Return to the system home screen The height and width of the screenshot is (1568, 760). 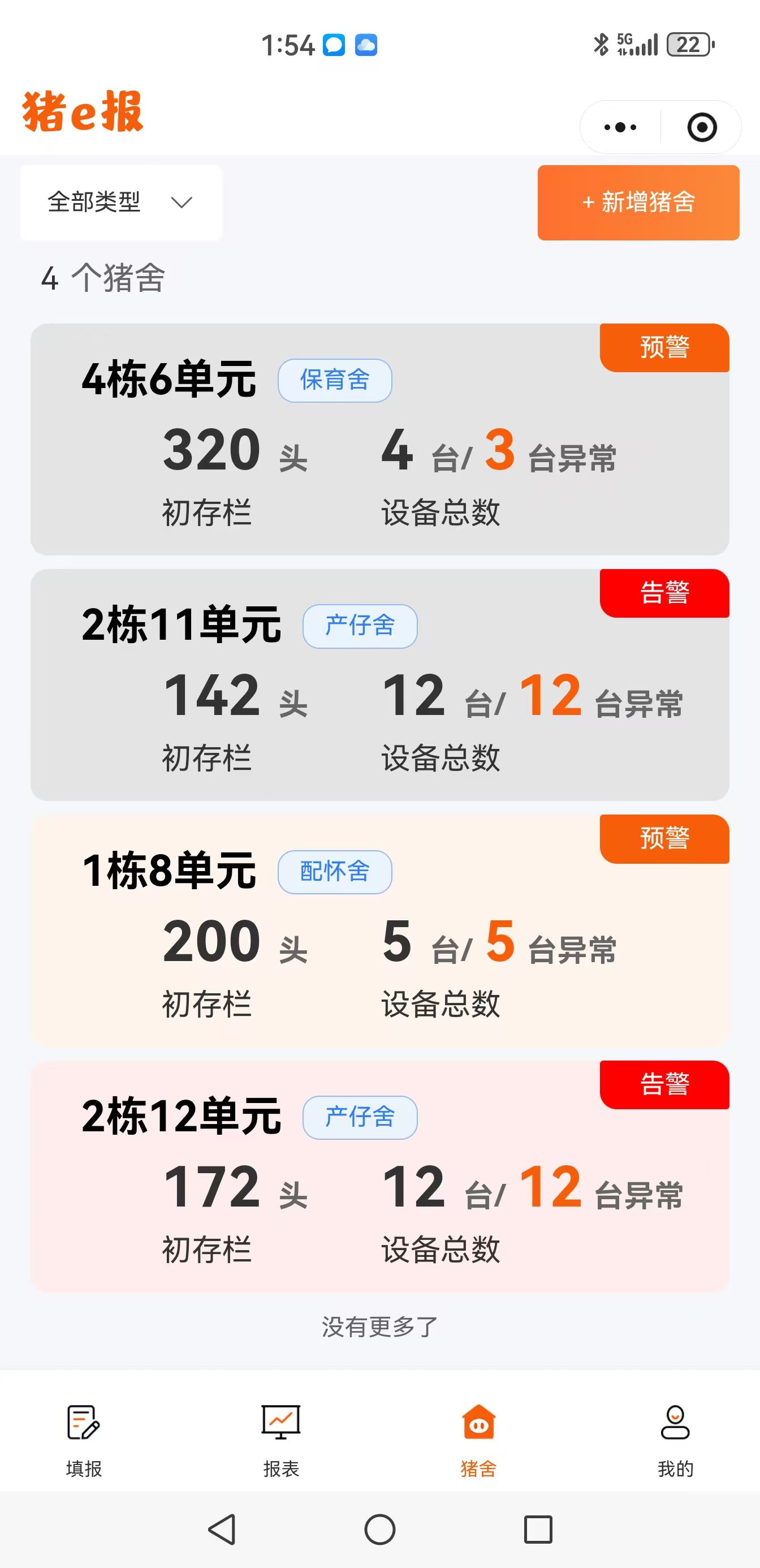click(x=379, y=1529)
